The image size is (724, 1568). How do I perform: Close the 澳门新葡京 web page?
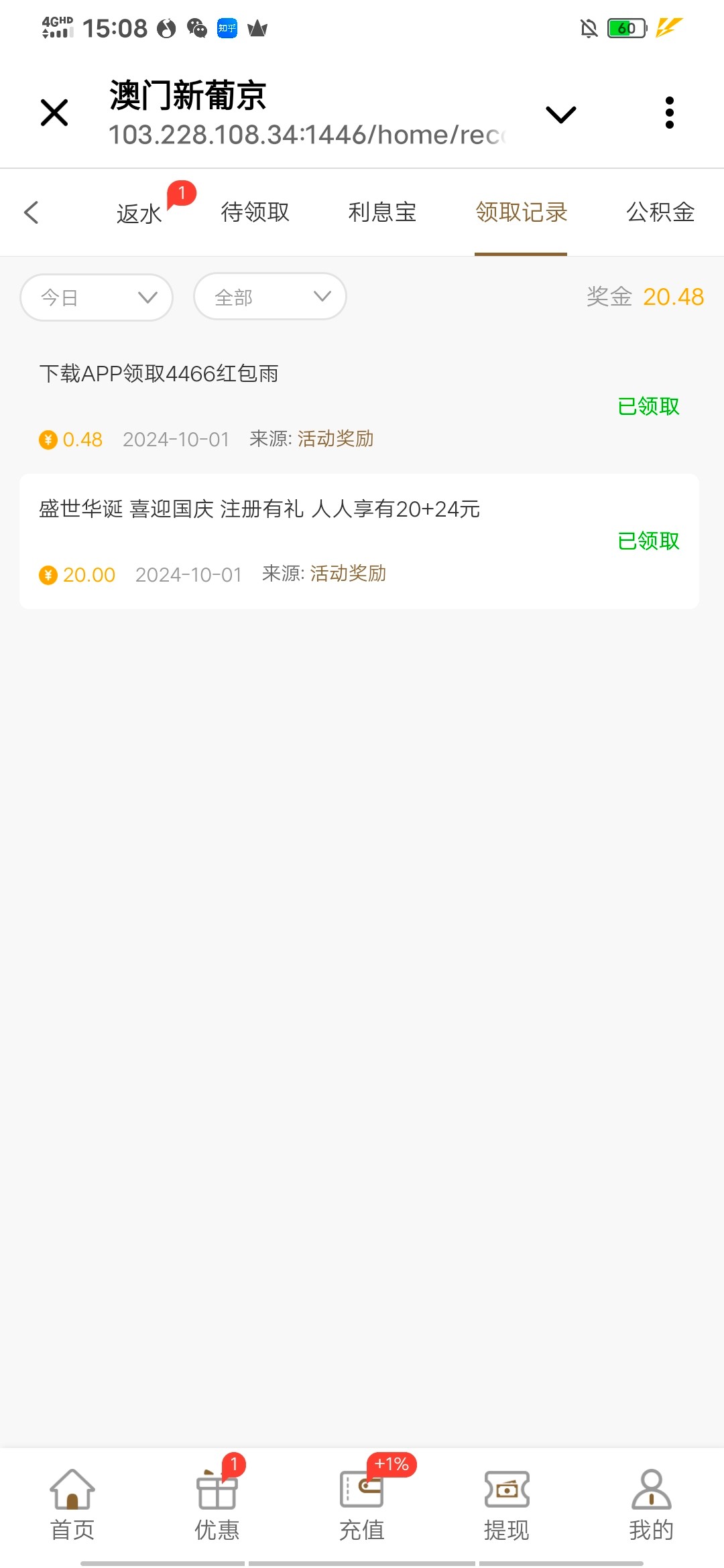click(54, 113)
